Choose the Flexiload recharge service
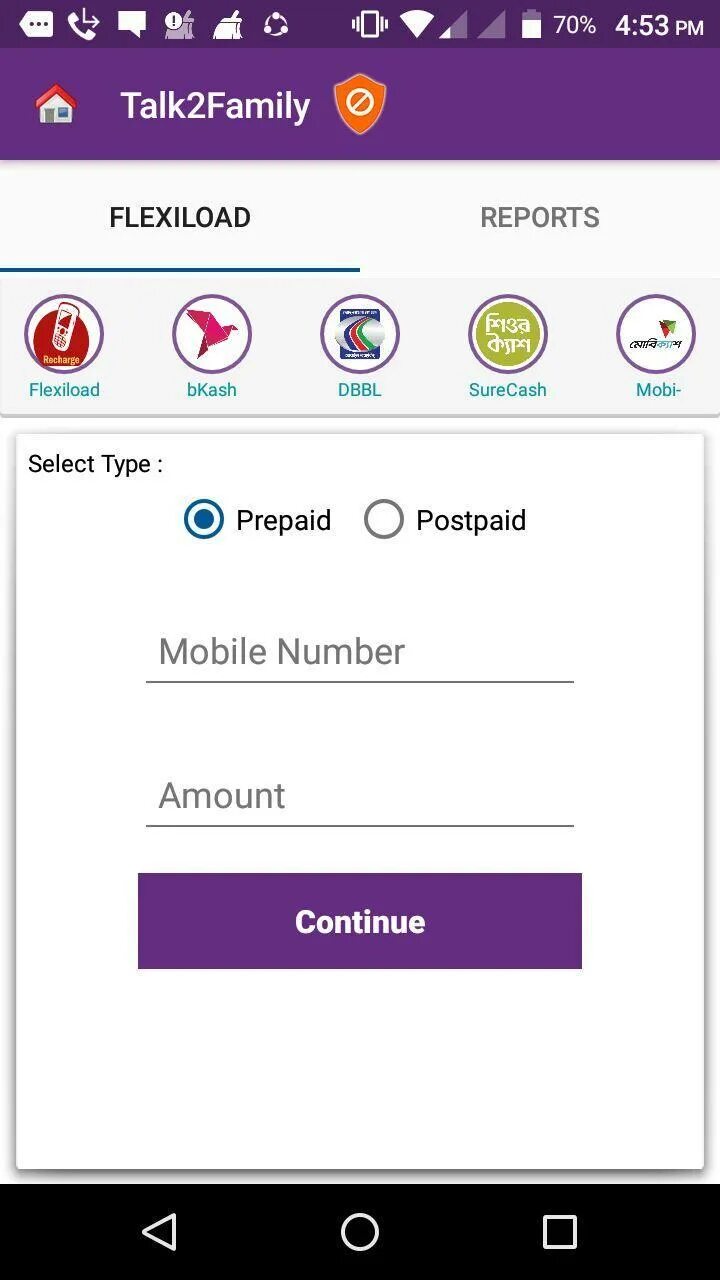This screenshot has width=720, height=1280. [x=64, y=347]
